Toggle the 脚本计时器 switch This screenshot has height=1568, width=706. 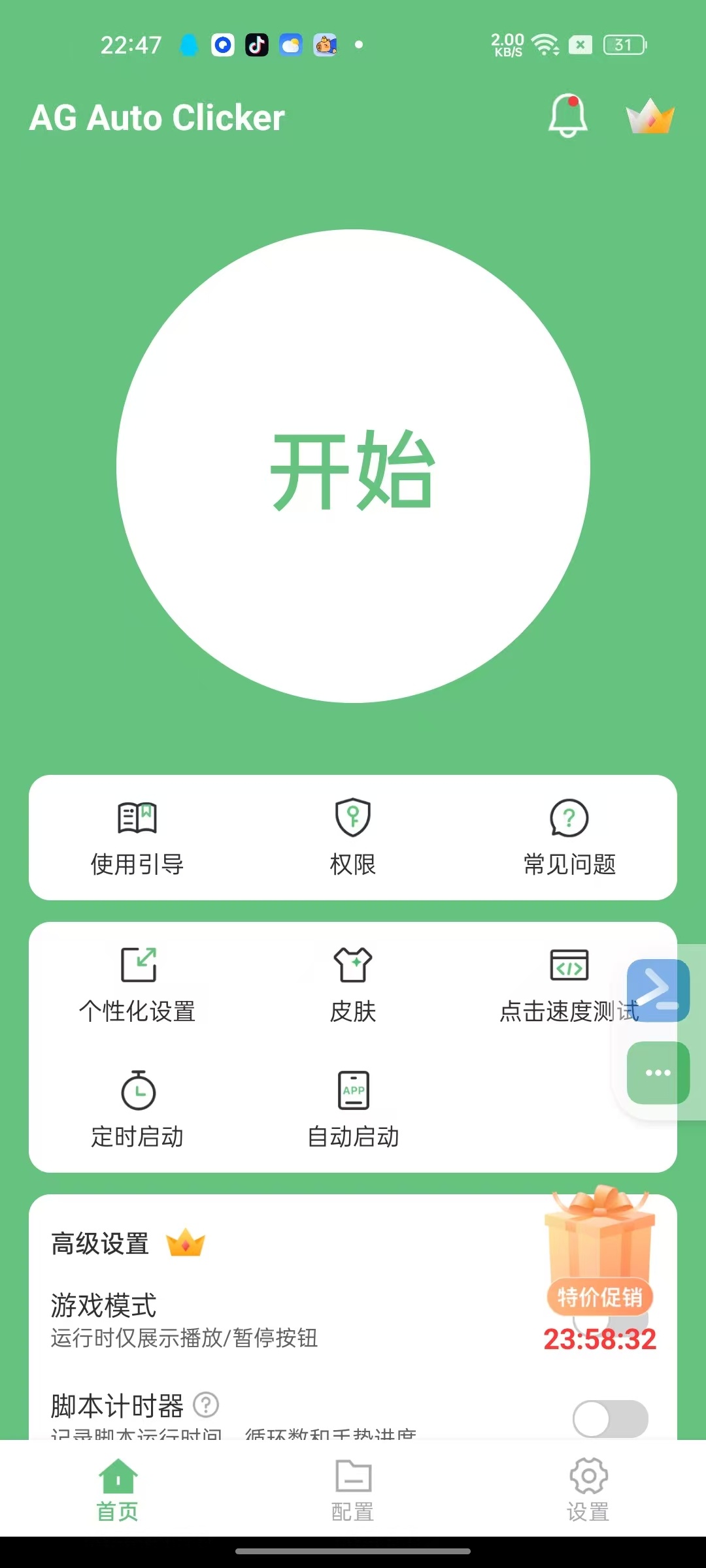(x=610, y=1418)
